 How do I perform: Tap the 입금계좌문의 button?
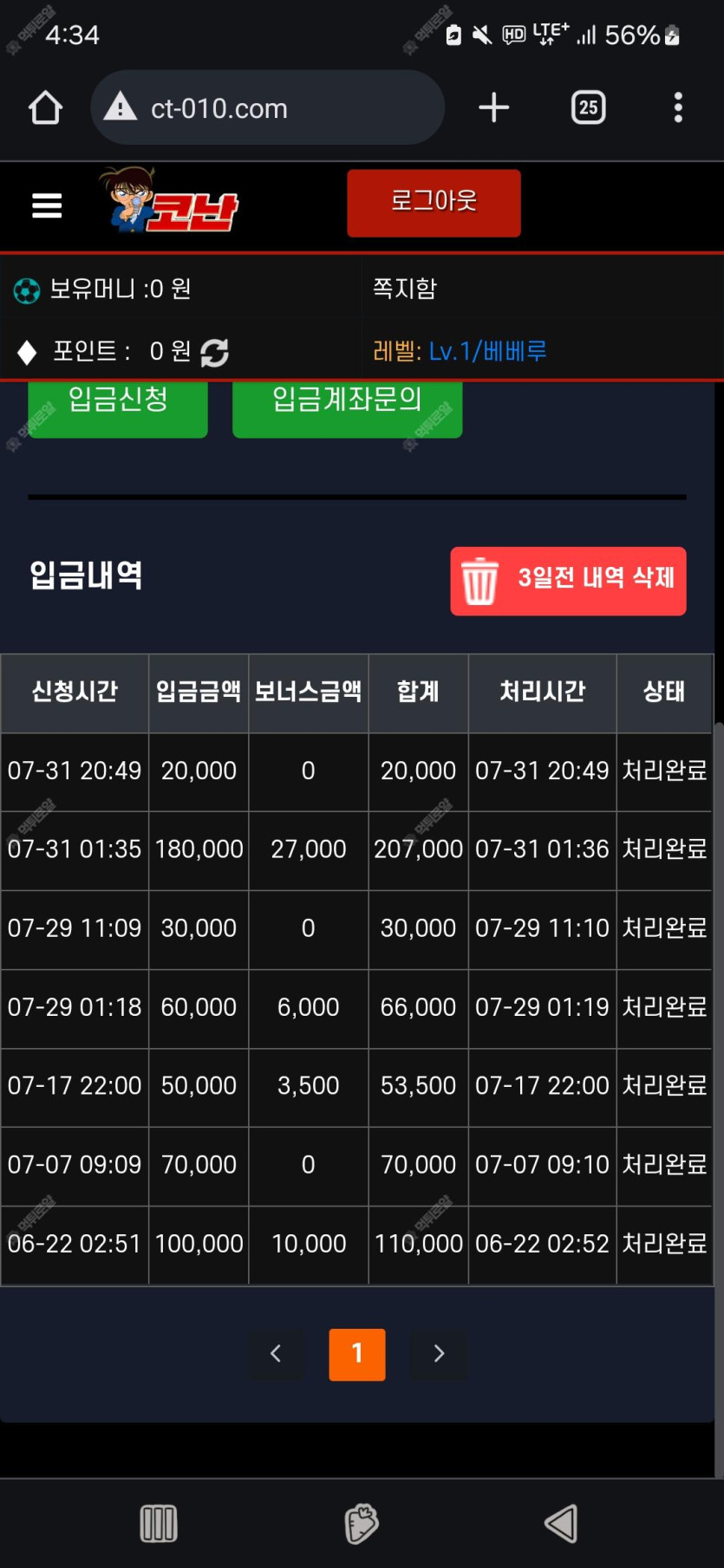(x=347, y=407)
